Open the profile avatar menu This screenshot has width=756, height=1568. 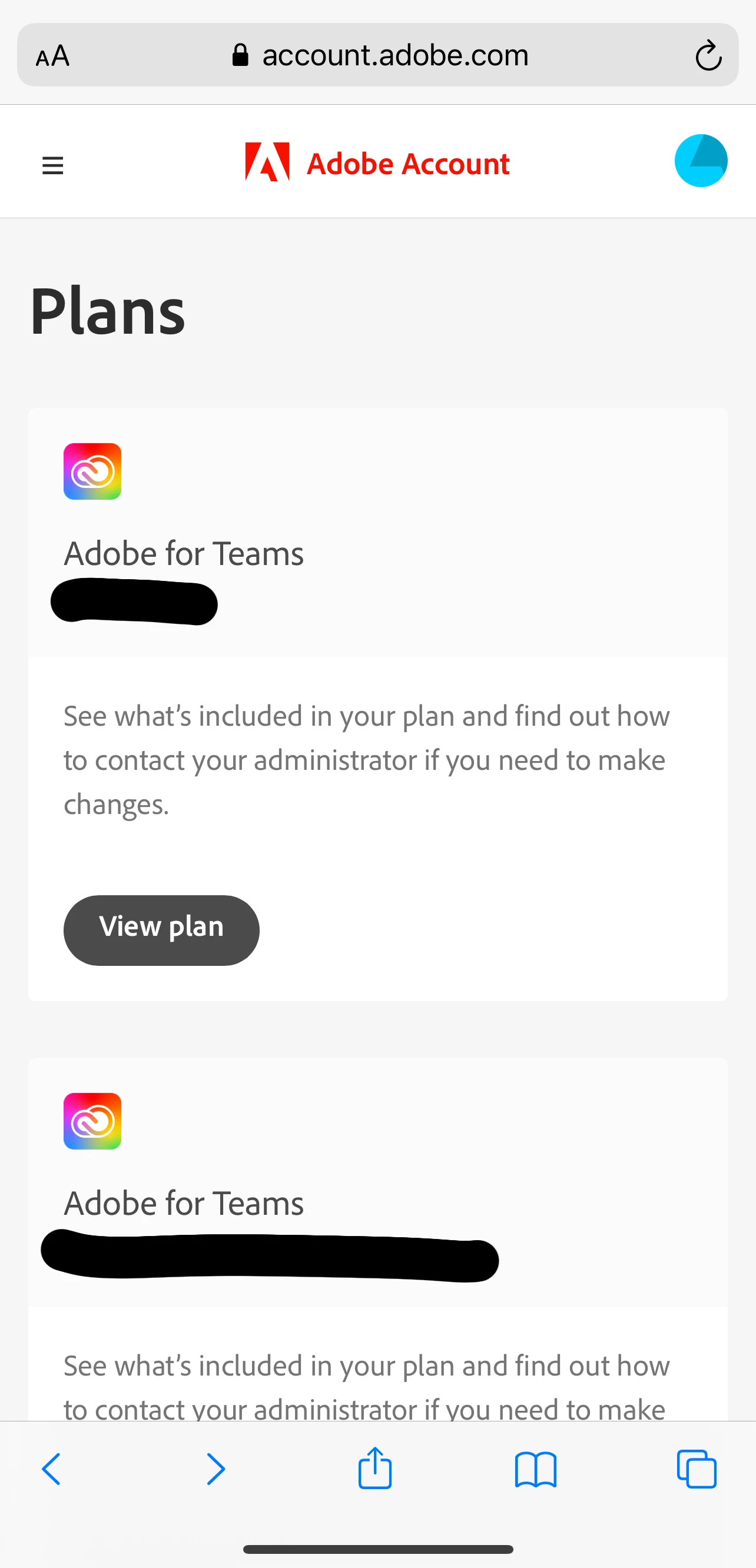click(701, 161)
